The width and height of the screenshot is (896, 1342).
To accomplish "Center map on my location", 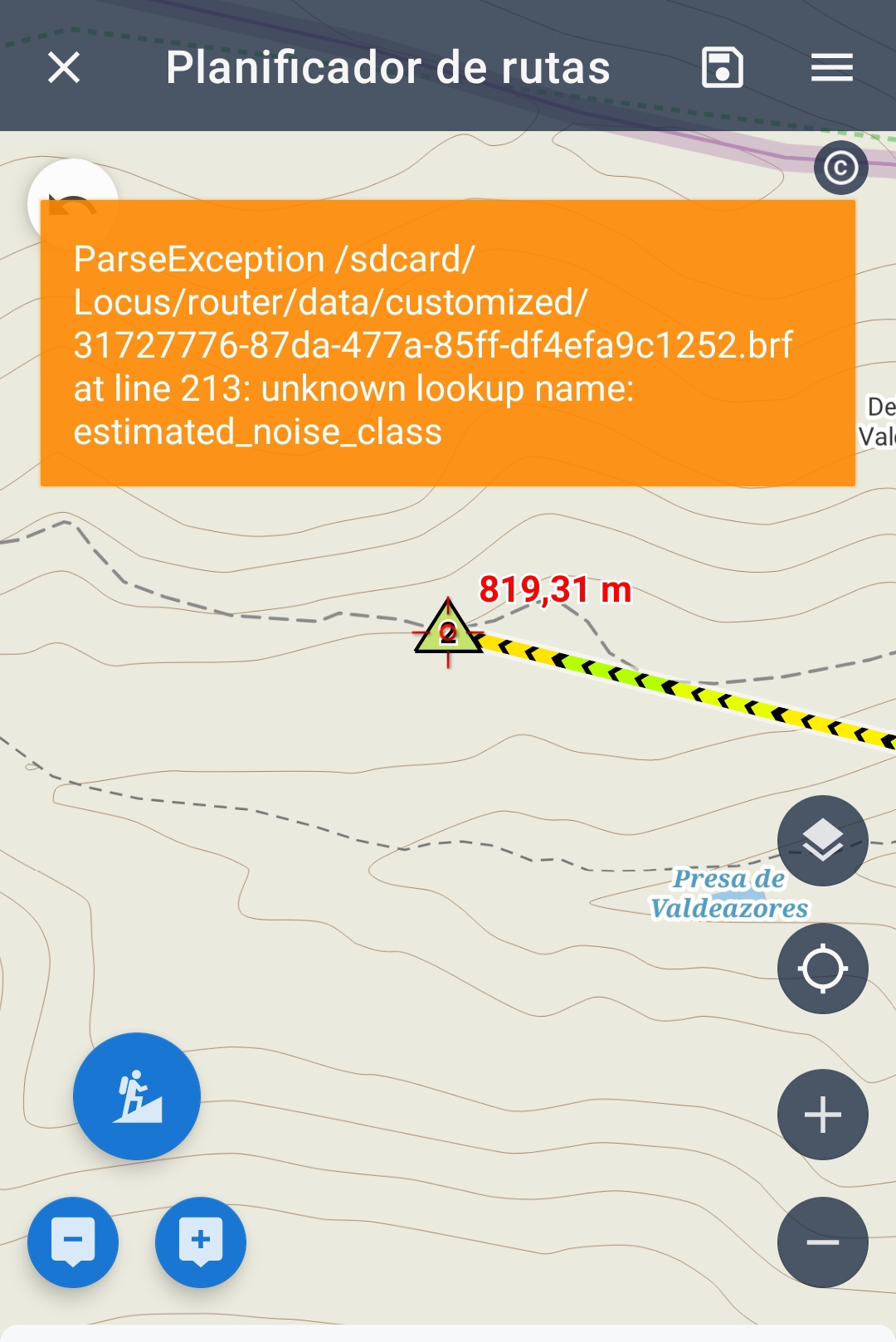I will click(822, 969).
